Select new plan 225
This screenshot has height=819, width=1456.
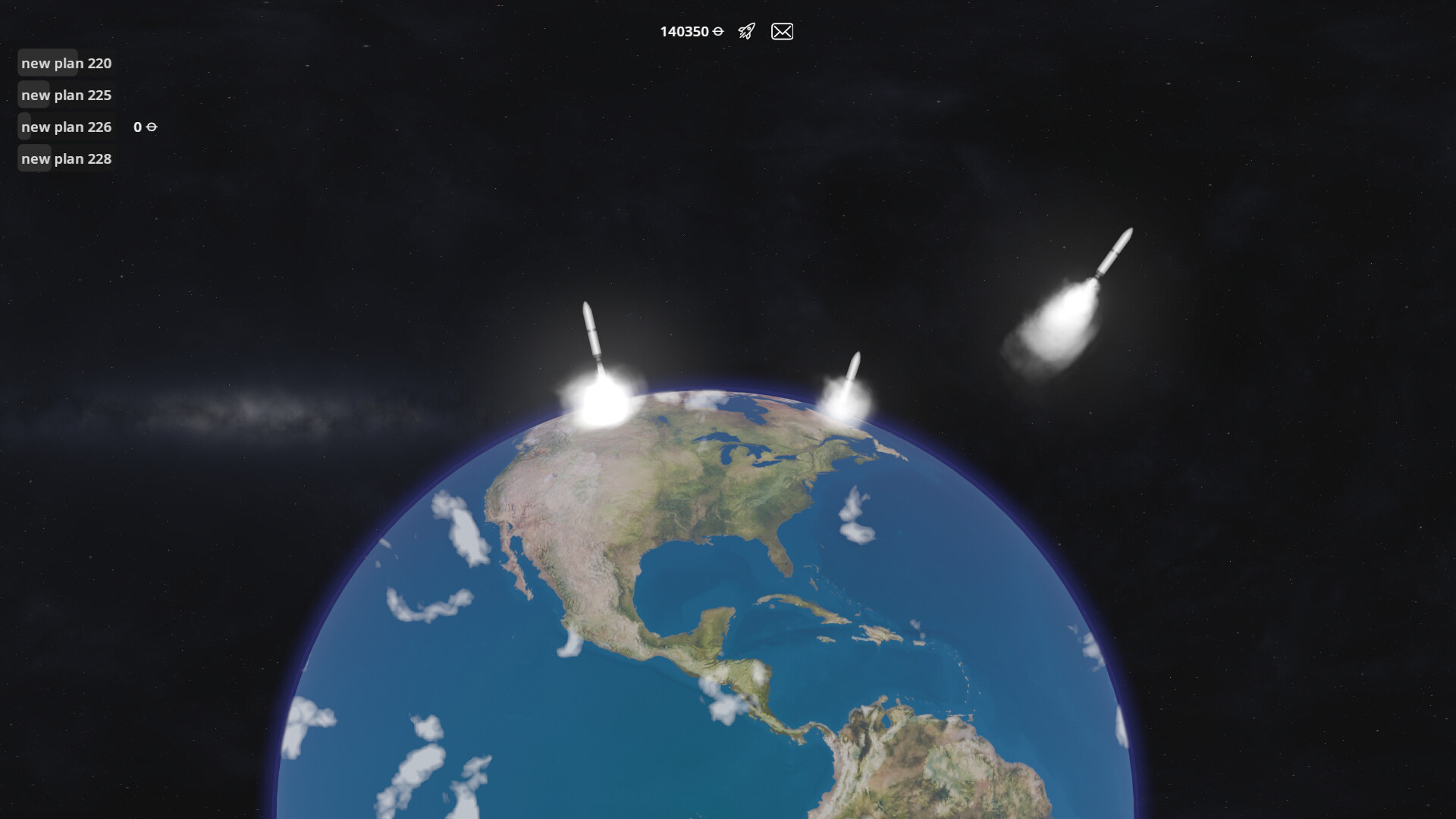(66, 95)
